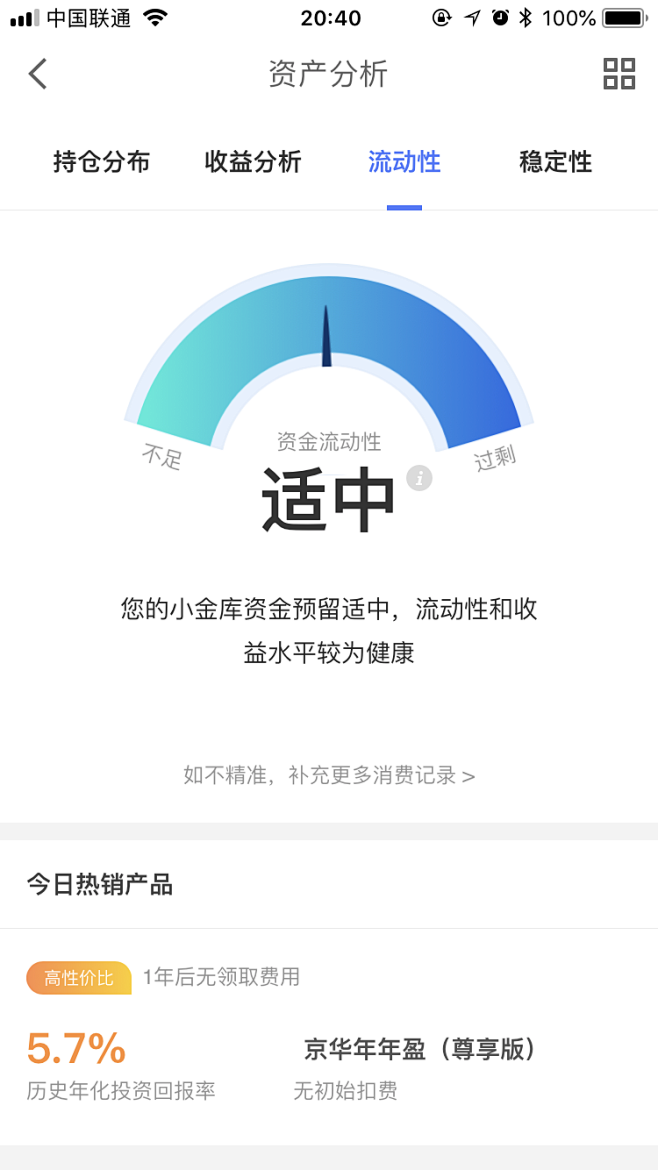Switch to the 稳定性 tab
658x1170 pixels.
point(555,162)
